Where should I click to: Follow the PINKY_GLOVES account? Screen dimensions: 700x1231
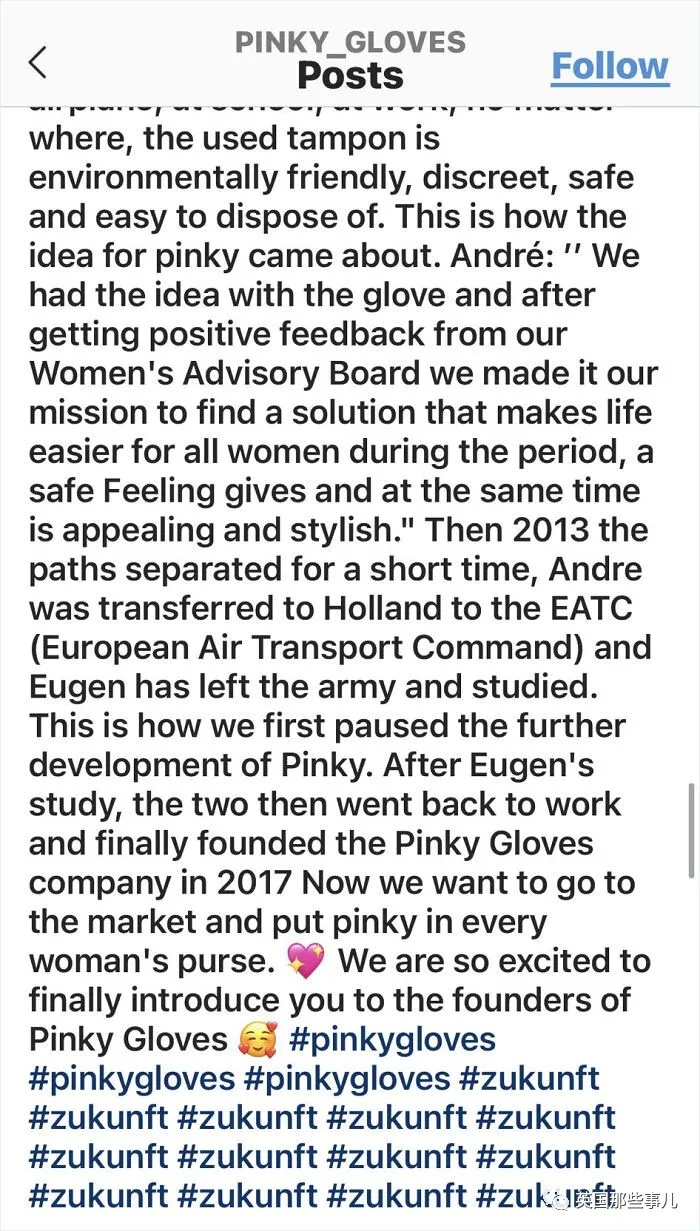(609, 66)
